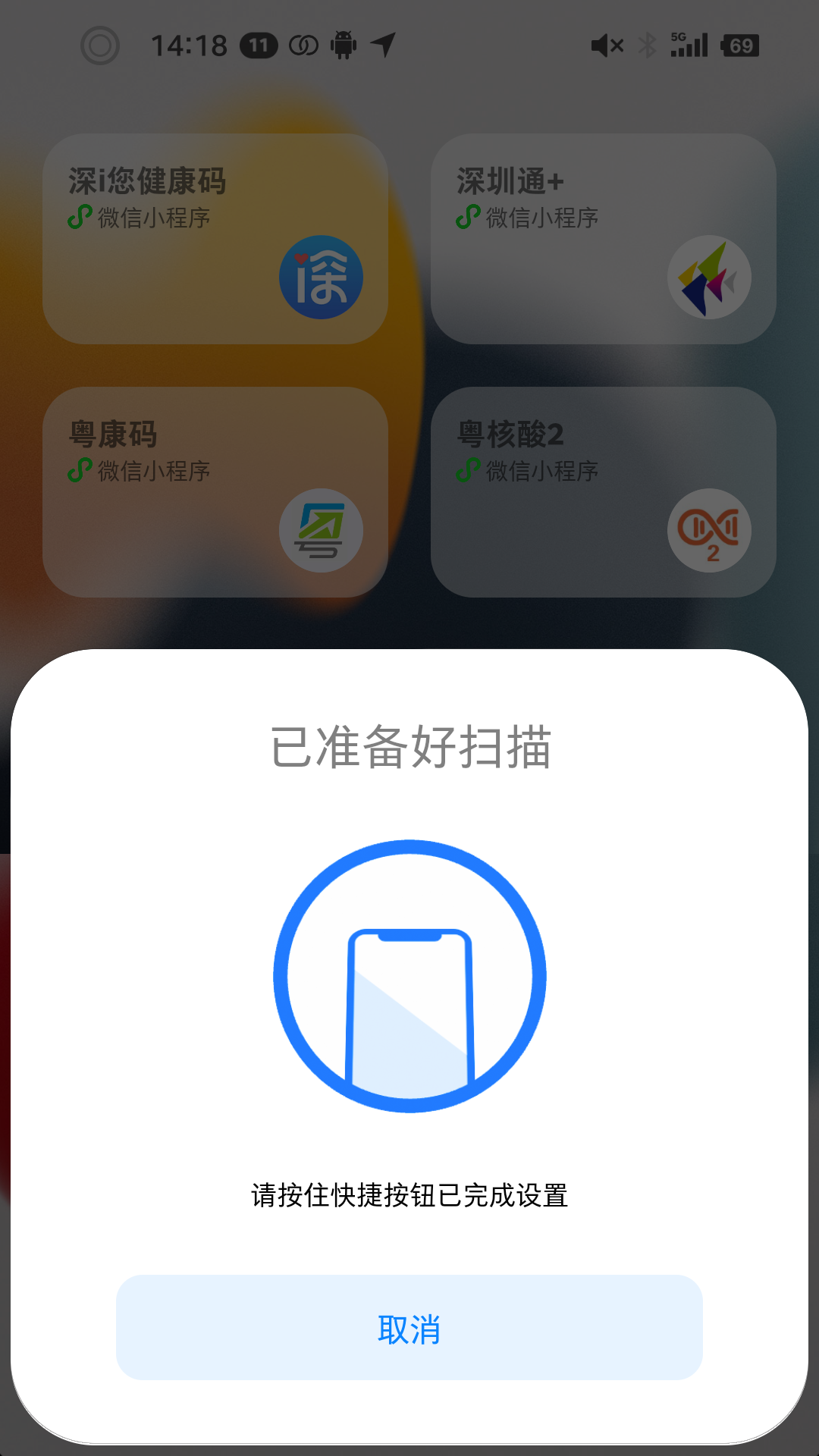Open the 粤核酸2 mini program card
The height and width of the screenshot is (1456, 819).
click(604, 492)
